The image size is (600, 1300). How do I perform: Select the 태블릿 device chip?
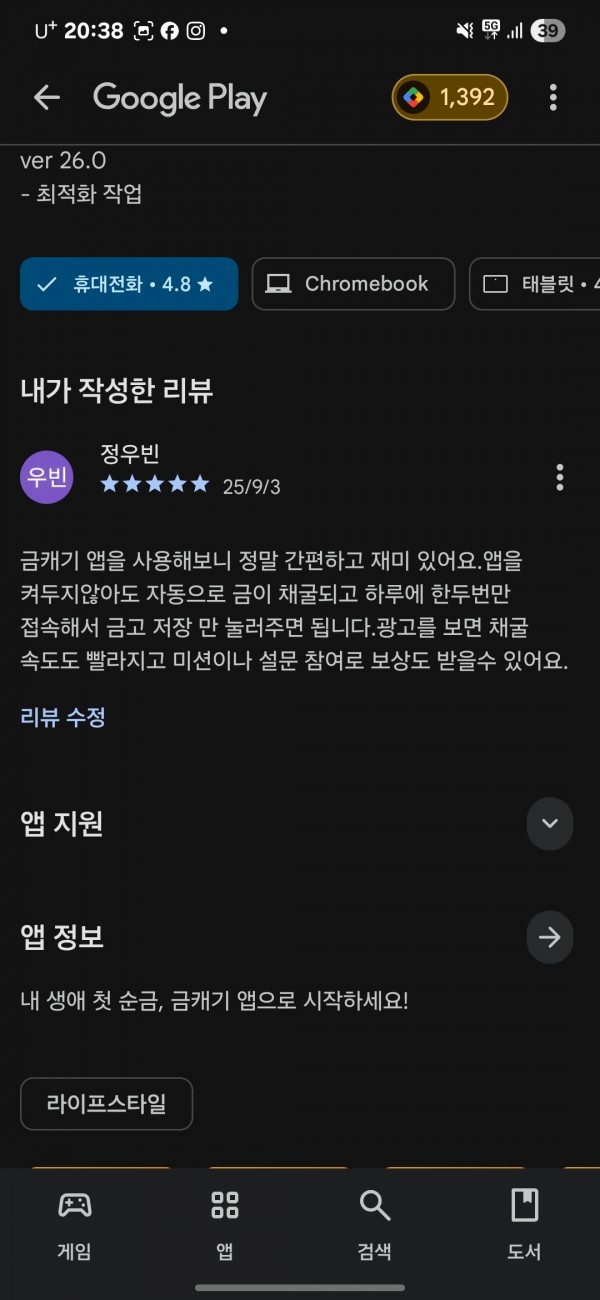(535, 284)
